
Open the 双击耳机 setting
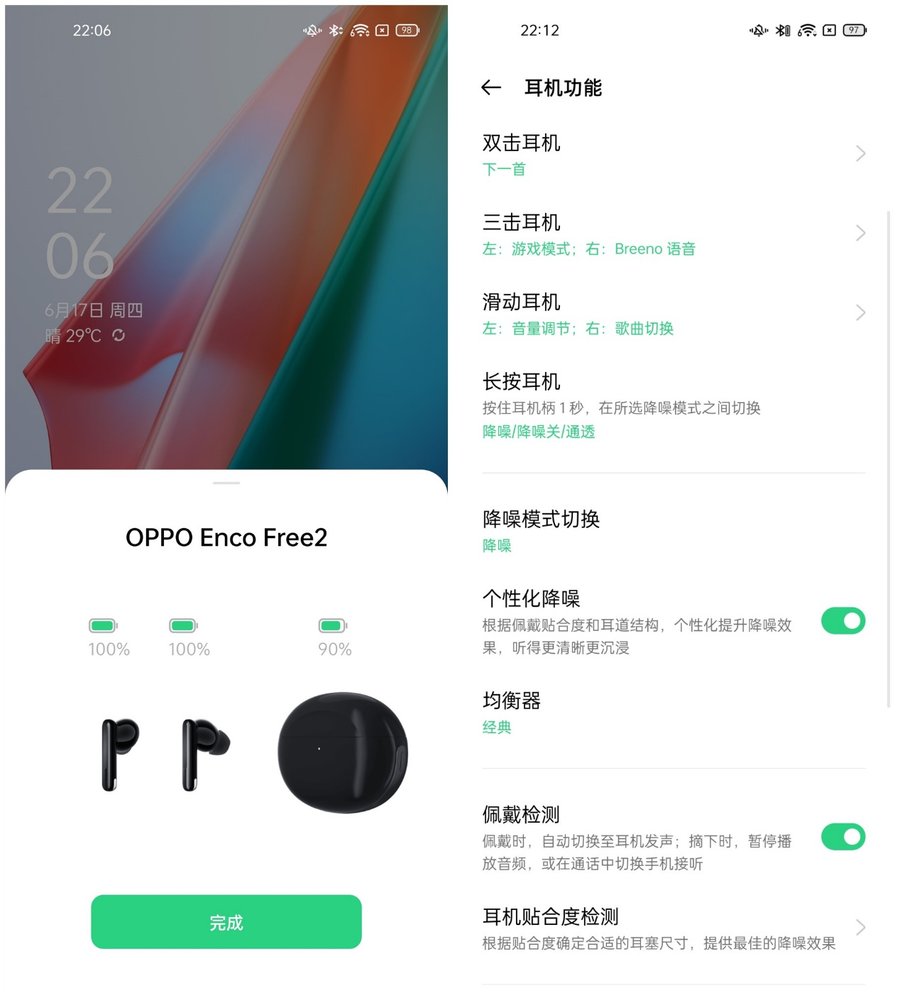click(x=672, y=154)
